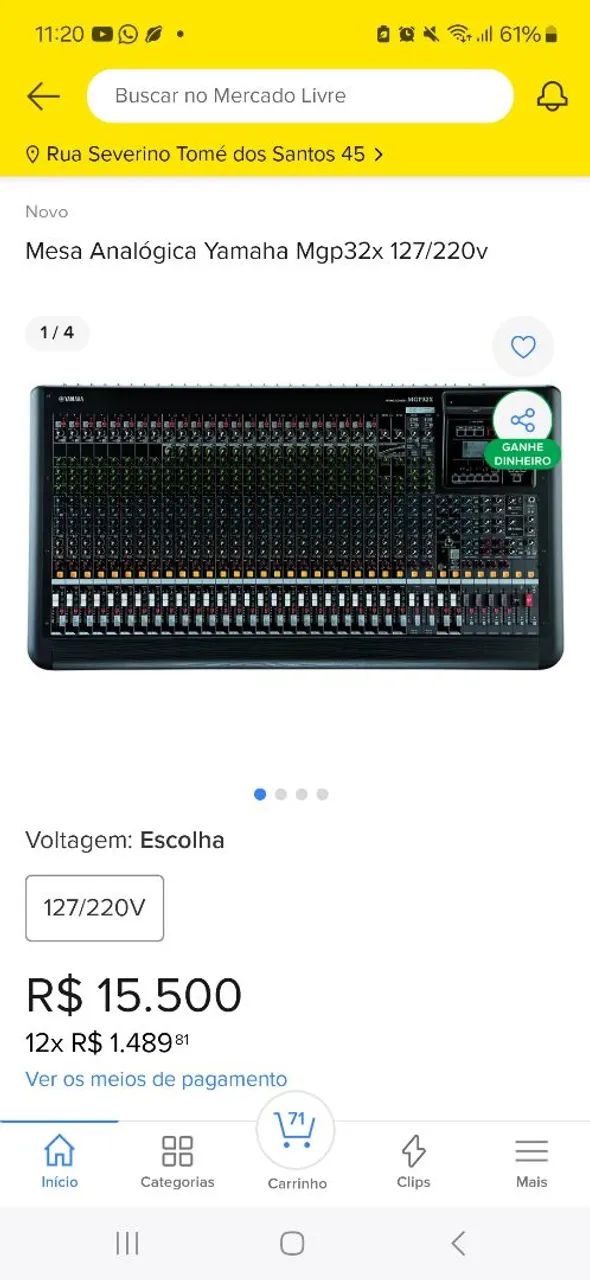Add product to favorites with heart icon
This screenshot has height=1280, width=590.
(523, 347)
